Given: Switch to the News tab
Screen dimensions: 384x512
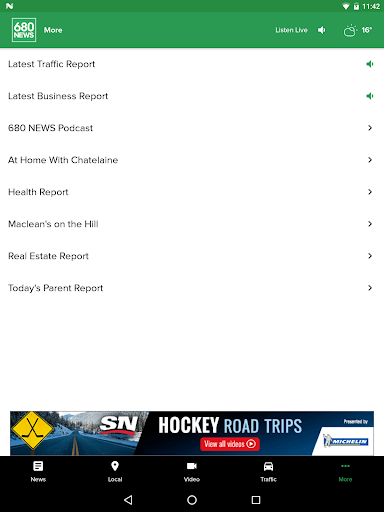Looking at the screenshot, I should coord(38,472).
